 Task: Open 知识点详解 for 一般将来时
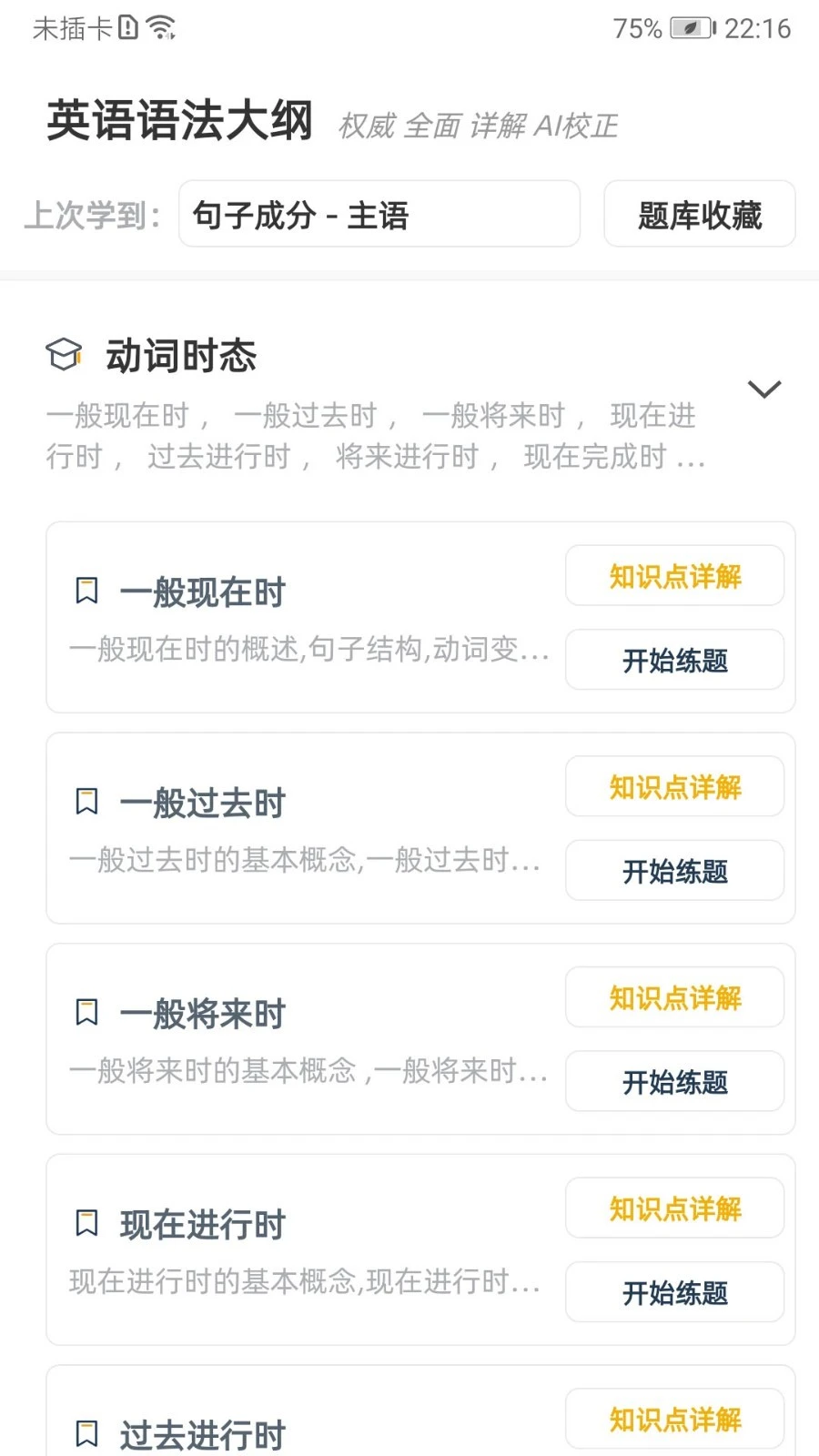click(673, 997)
